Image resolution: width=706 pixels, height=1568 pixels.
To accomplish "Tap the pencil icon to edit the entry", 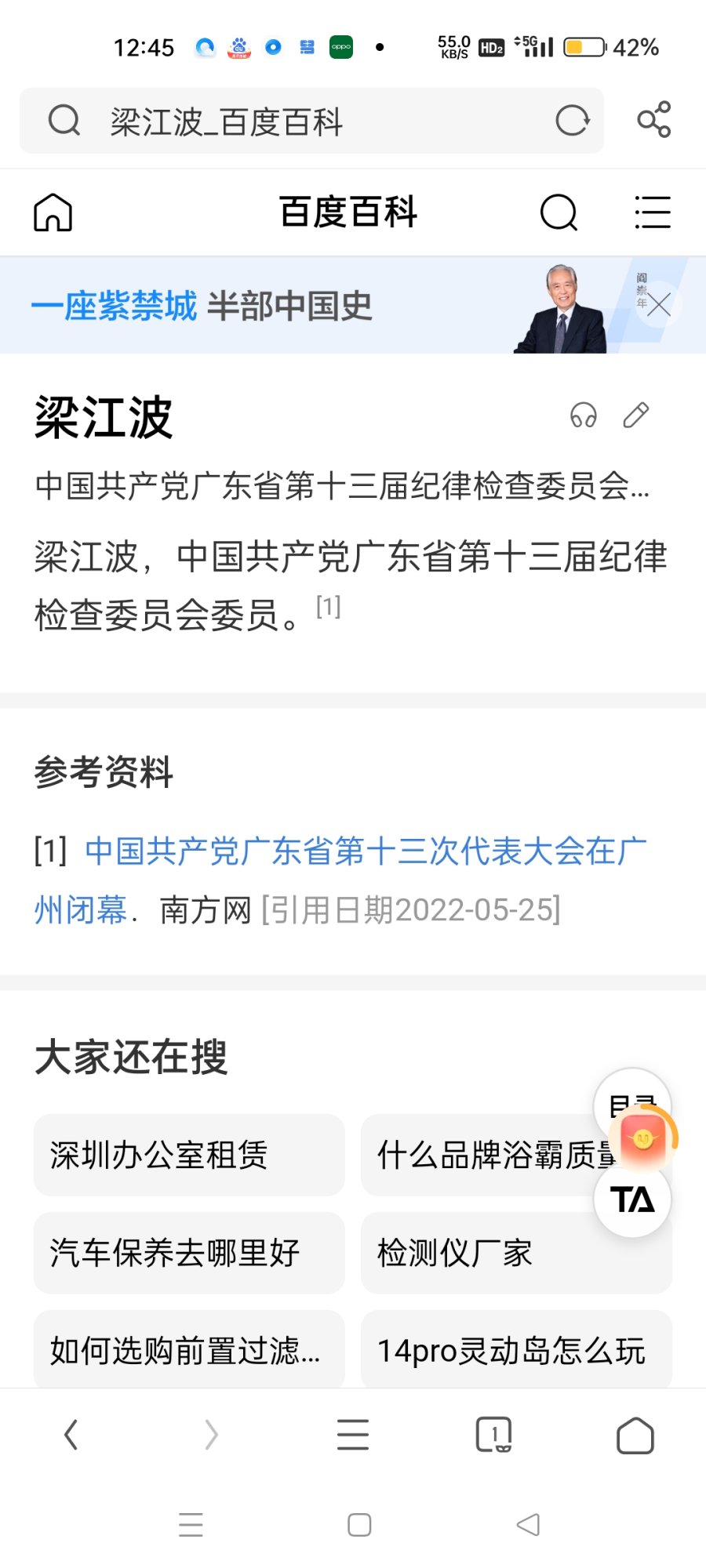I will click(636, 415).
